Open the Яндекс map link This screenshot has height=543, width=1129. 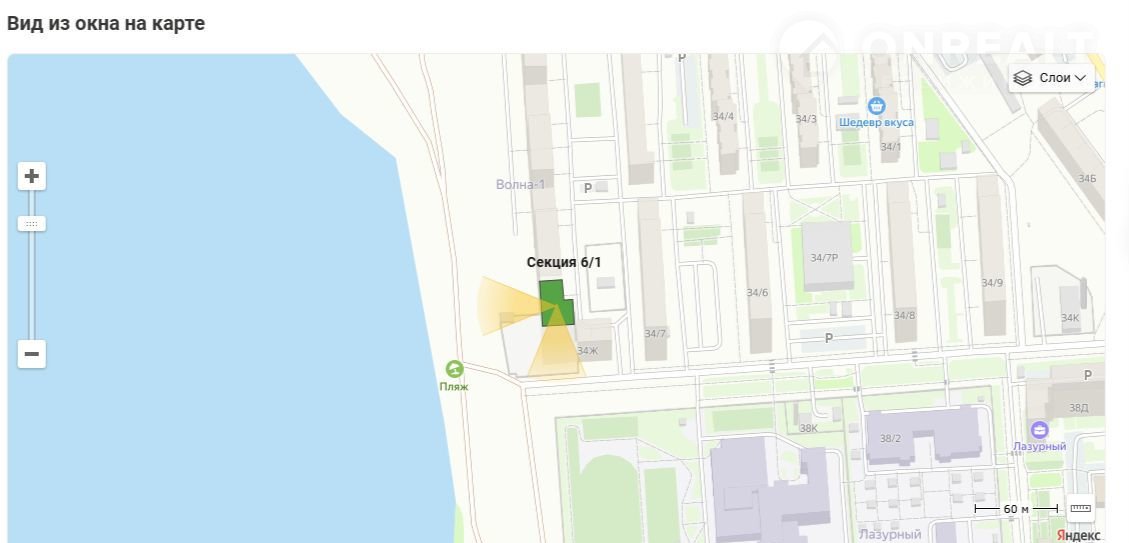tap(1078, 535)
